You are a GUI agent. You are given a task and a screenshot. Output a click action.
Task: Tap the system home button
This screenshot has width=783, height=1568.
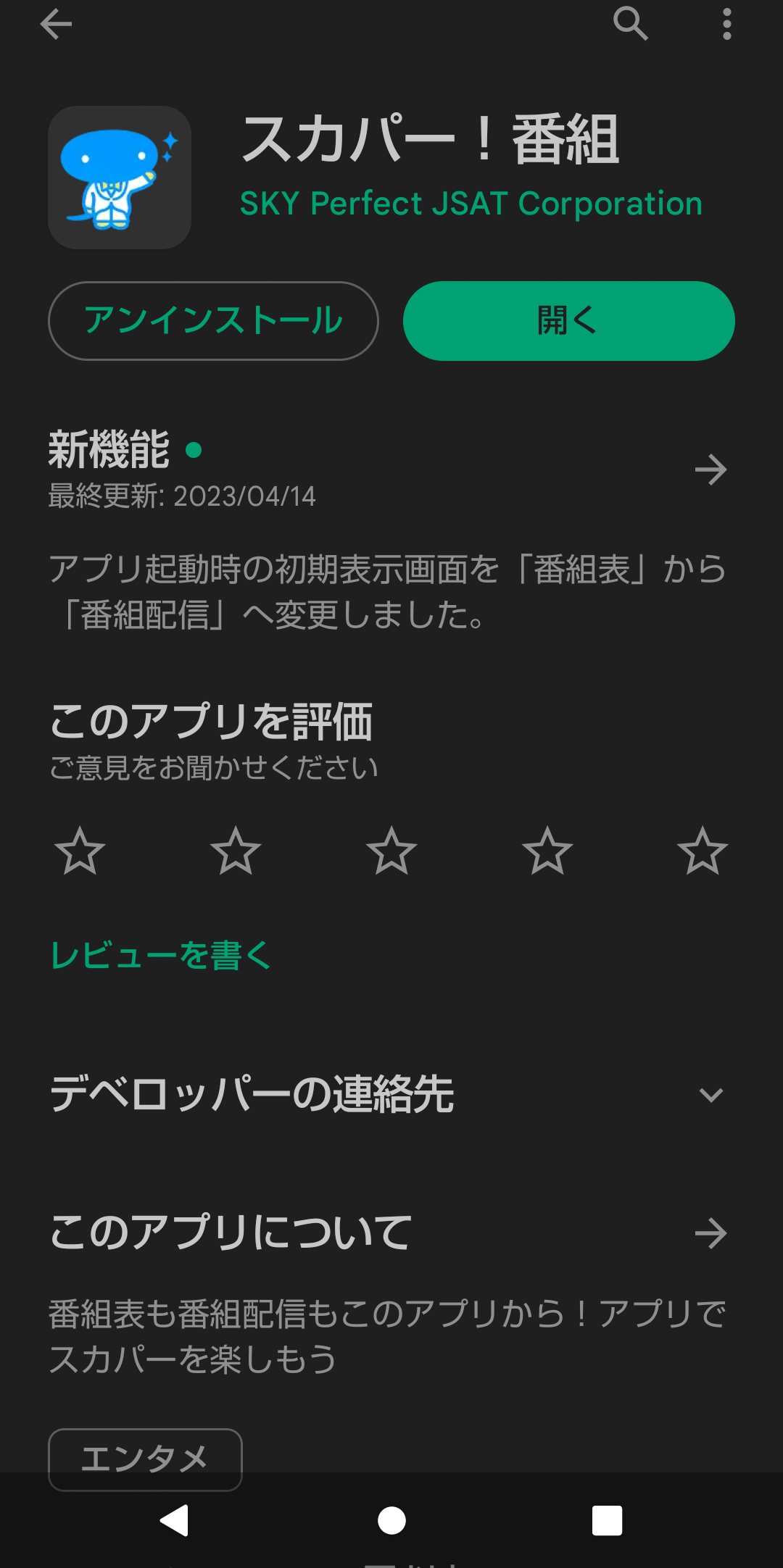click(x=391, y=1520)
